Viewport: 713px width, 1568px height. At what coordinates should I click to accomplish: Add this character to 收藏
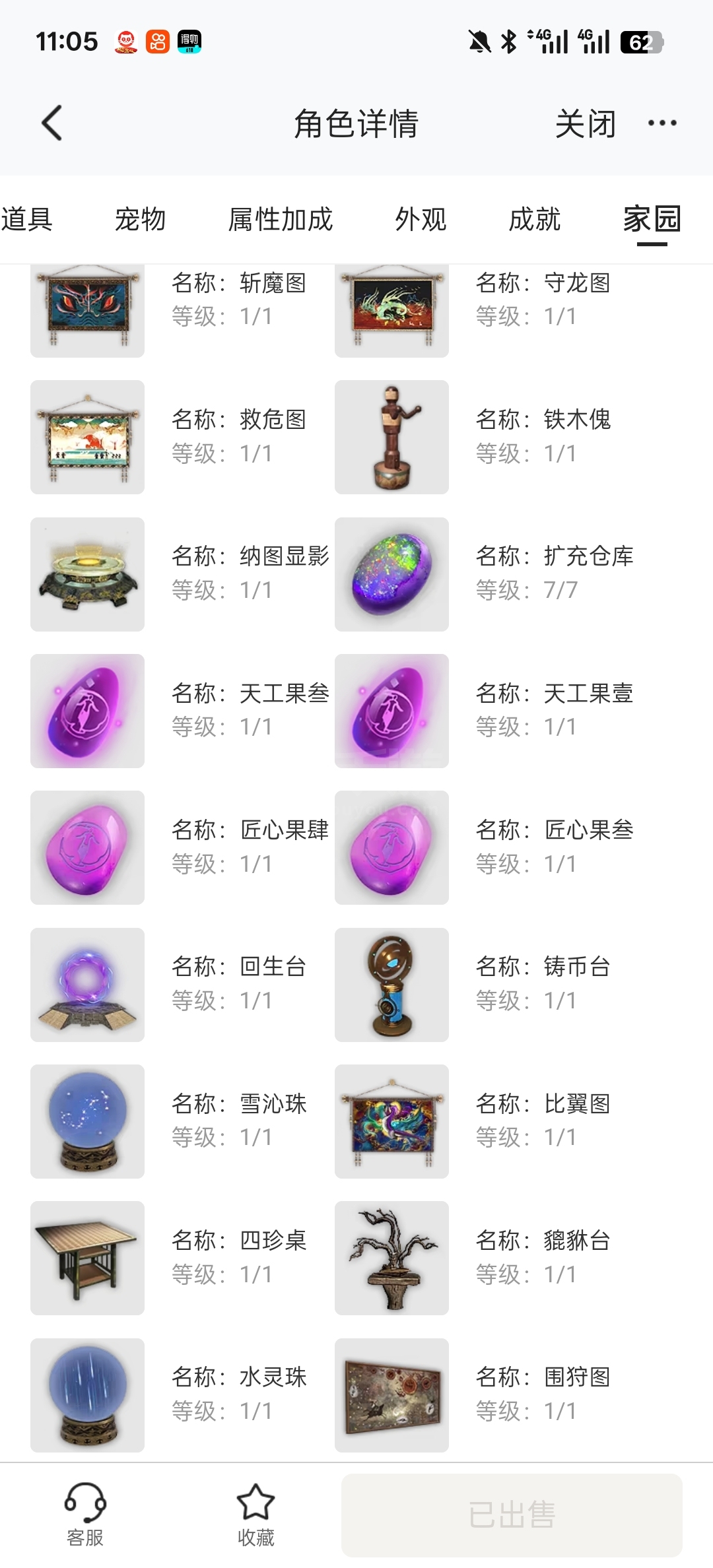tap(255, 1515)
